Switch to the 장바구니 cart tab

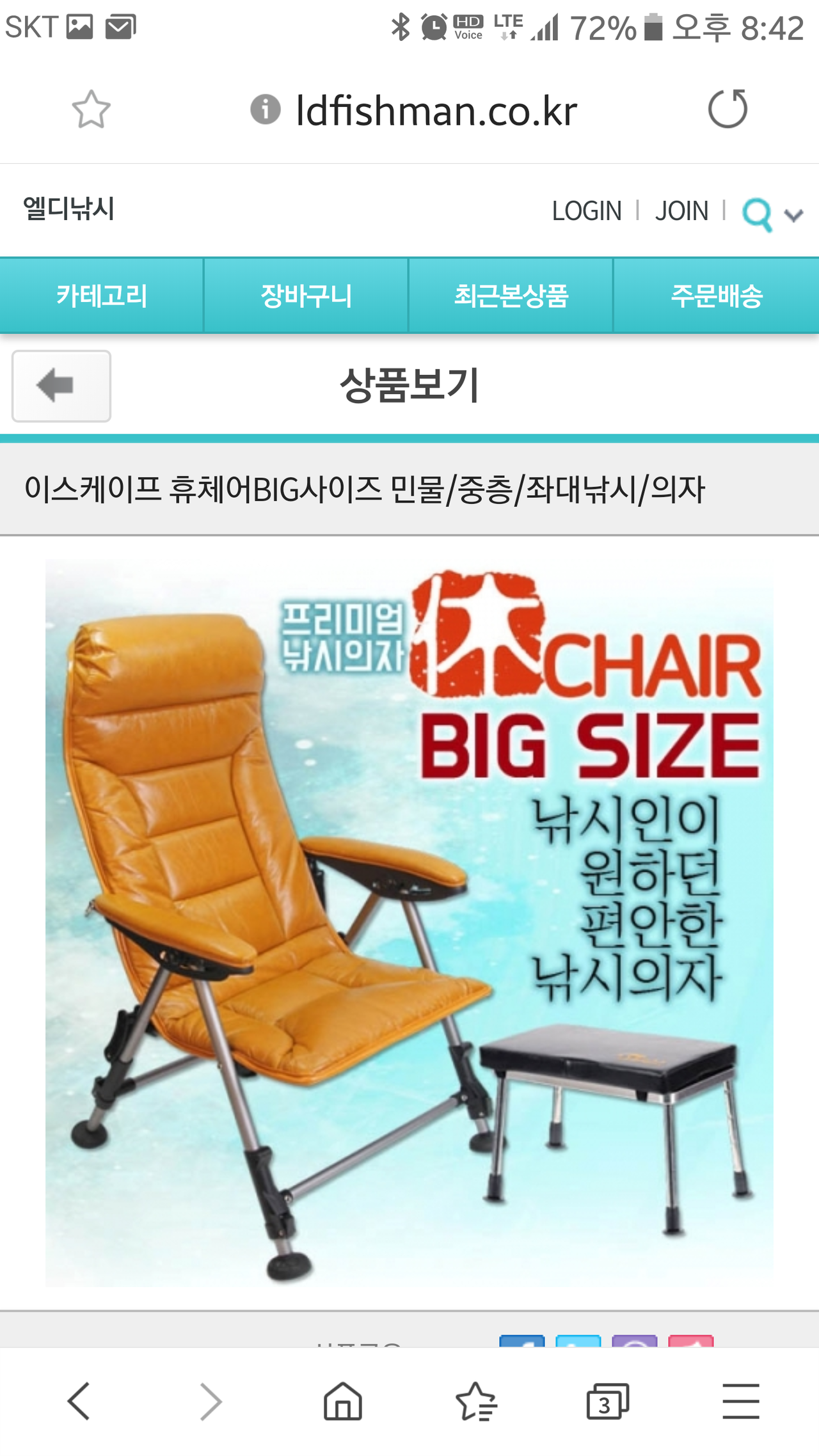pyautogui.click(x=306, y=296)
